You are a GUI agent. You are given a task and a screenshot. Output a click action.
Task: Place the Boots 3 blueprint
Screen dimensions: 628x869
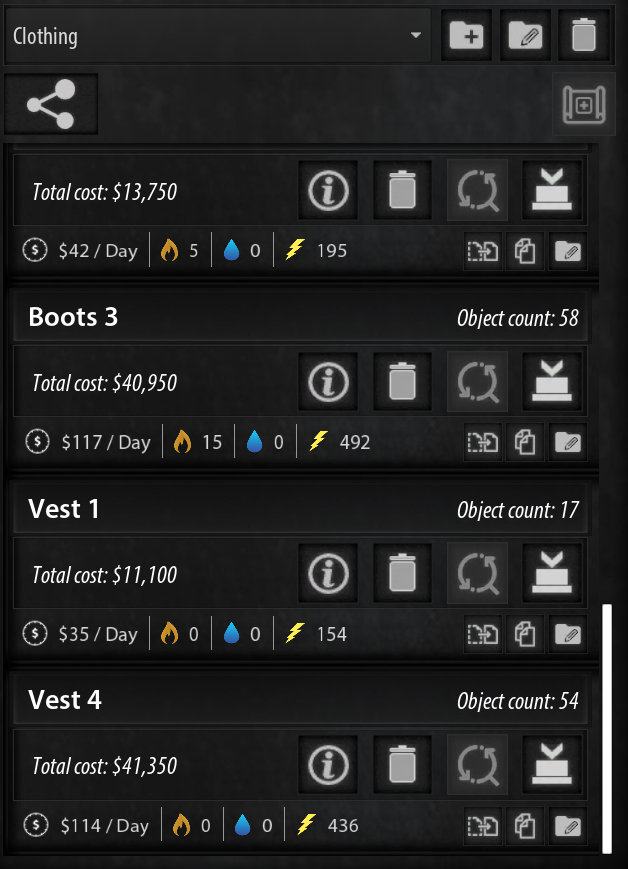click(549, 382)
